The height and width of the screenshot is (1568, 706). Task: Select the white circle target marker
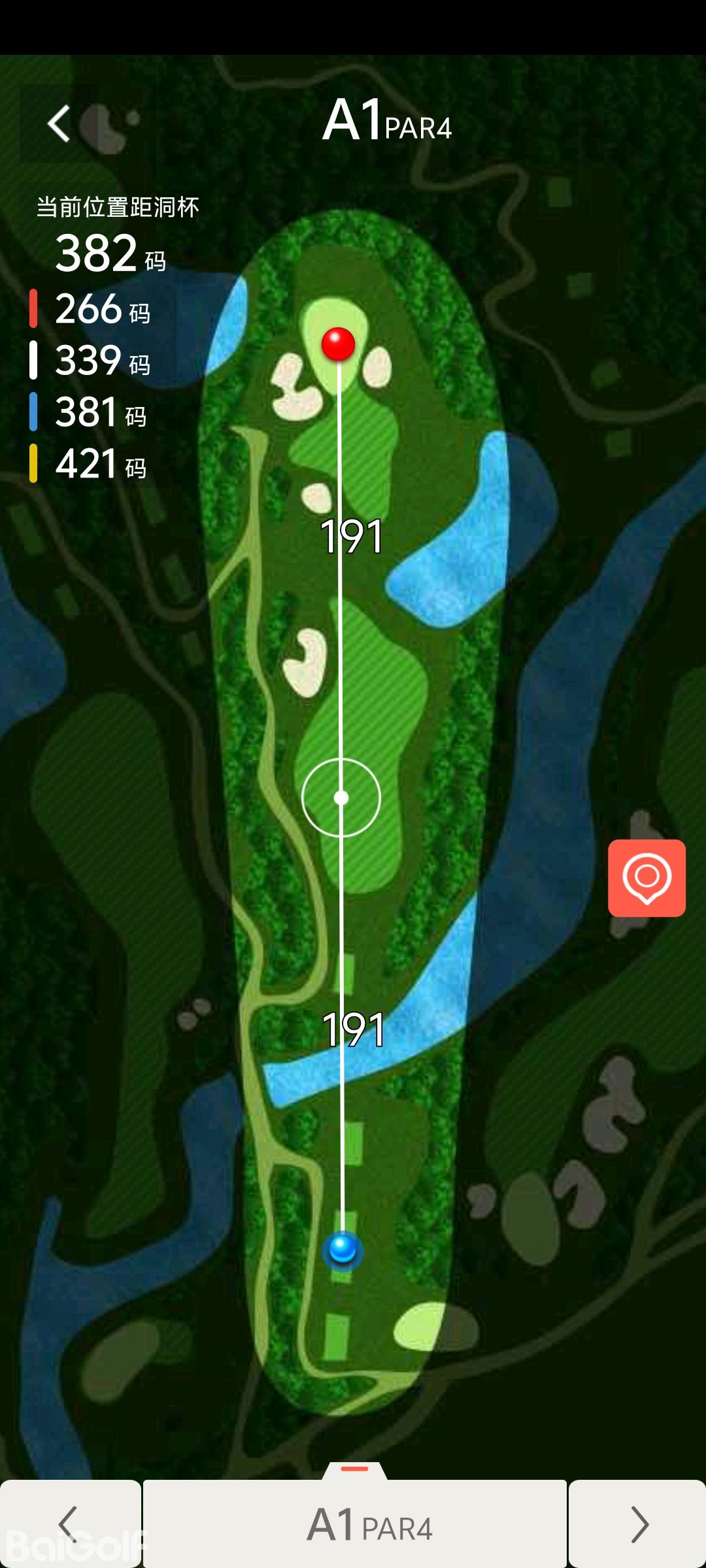(x=341, y=798)
